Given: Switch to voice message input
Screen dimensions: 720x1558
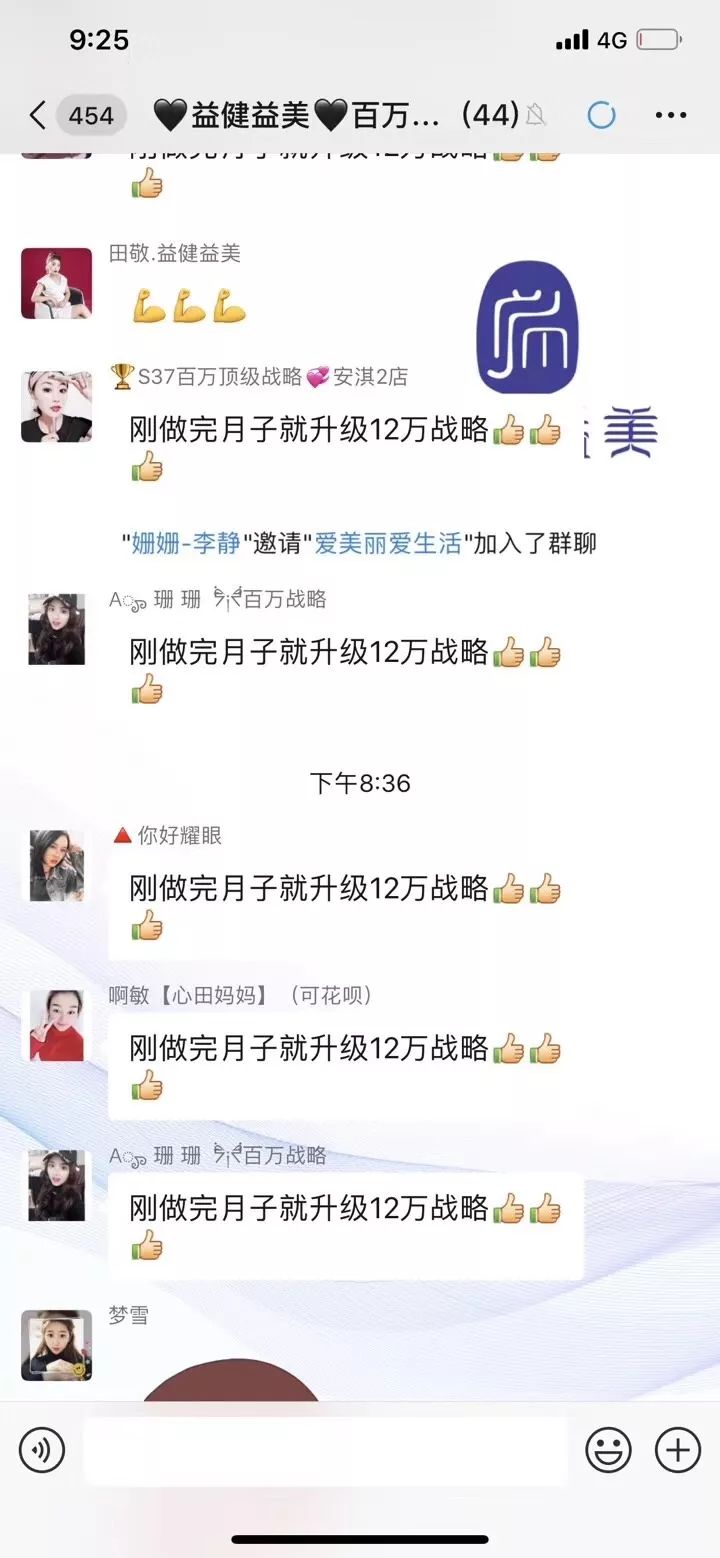Looking at the screenshot, I should pos(42,1450).
